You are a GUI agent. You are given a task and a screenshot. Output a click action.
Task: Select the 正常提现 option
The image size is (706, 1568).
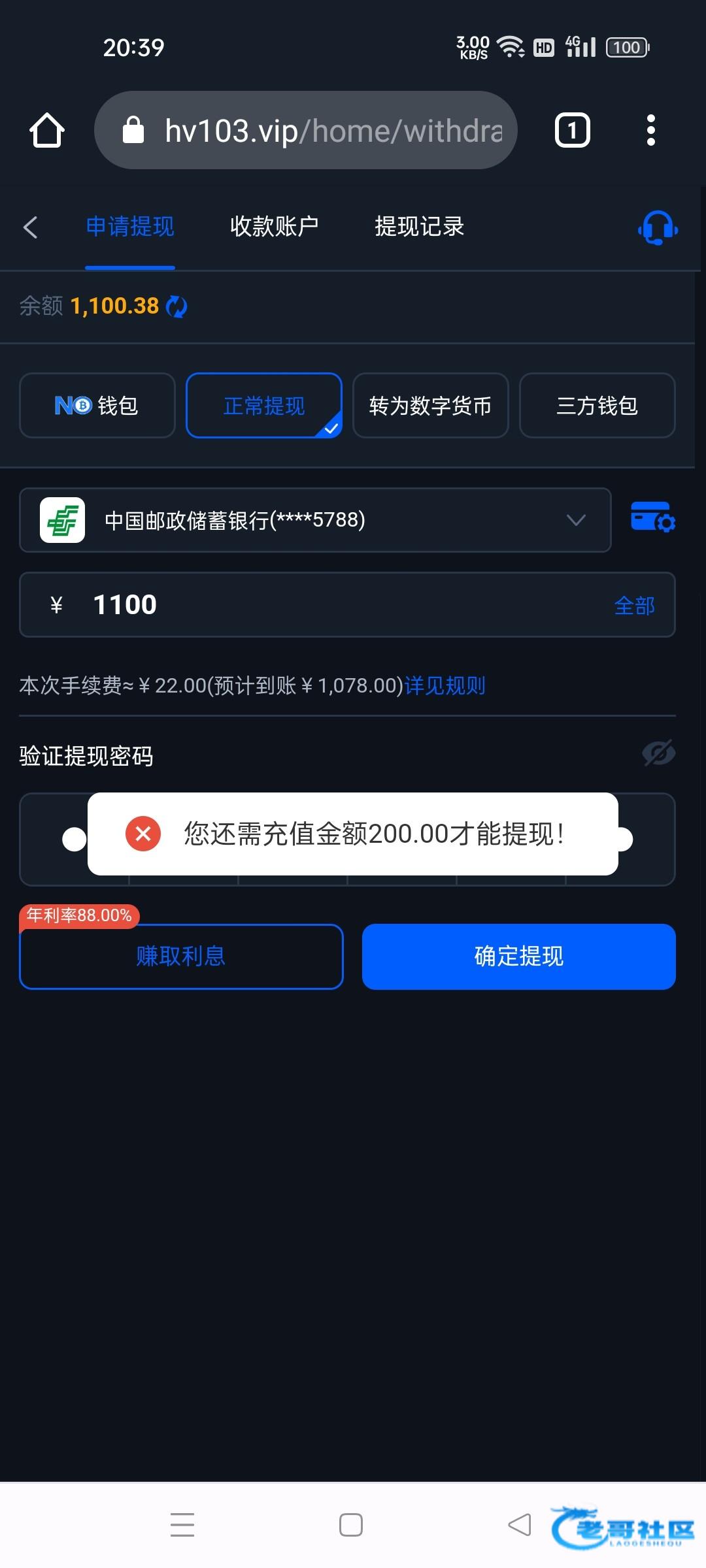264,405
